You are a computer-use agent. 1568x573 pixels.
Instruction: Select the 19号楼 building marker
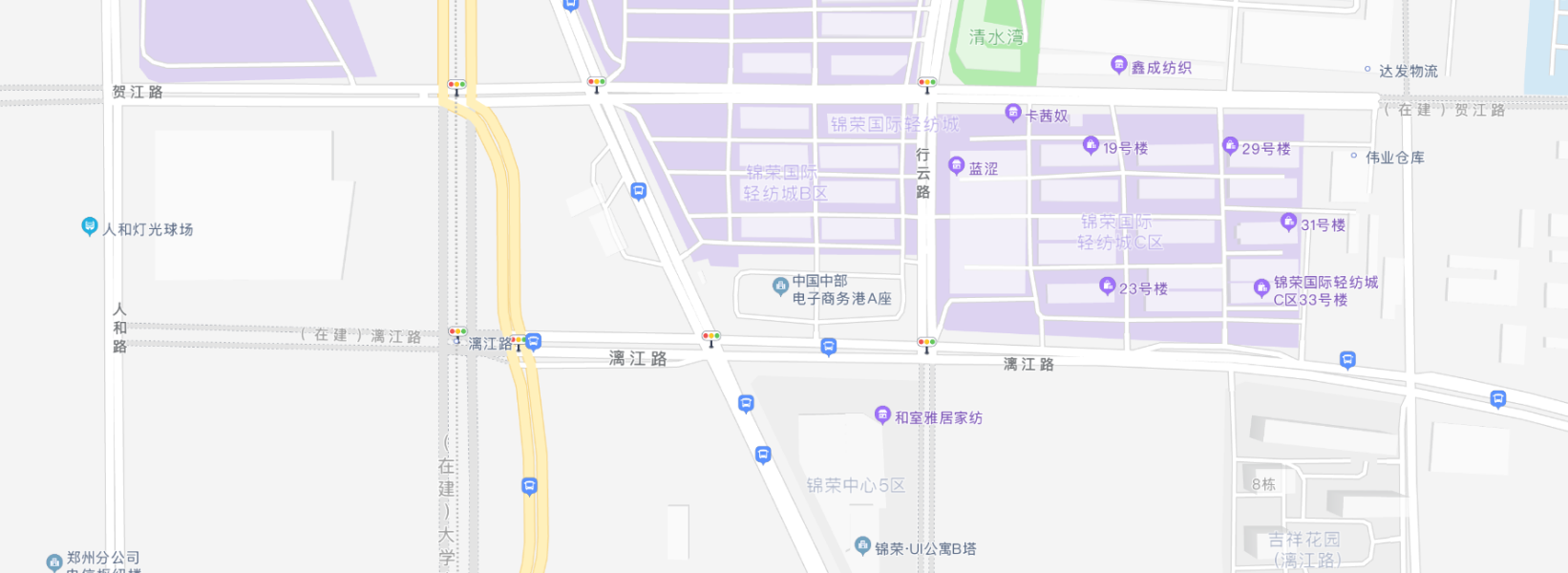click(1091, 145)
